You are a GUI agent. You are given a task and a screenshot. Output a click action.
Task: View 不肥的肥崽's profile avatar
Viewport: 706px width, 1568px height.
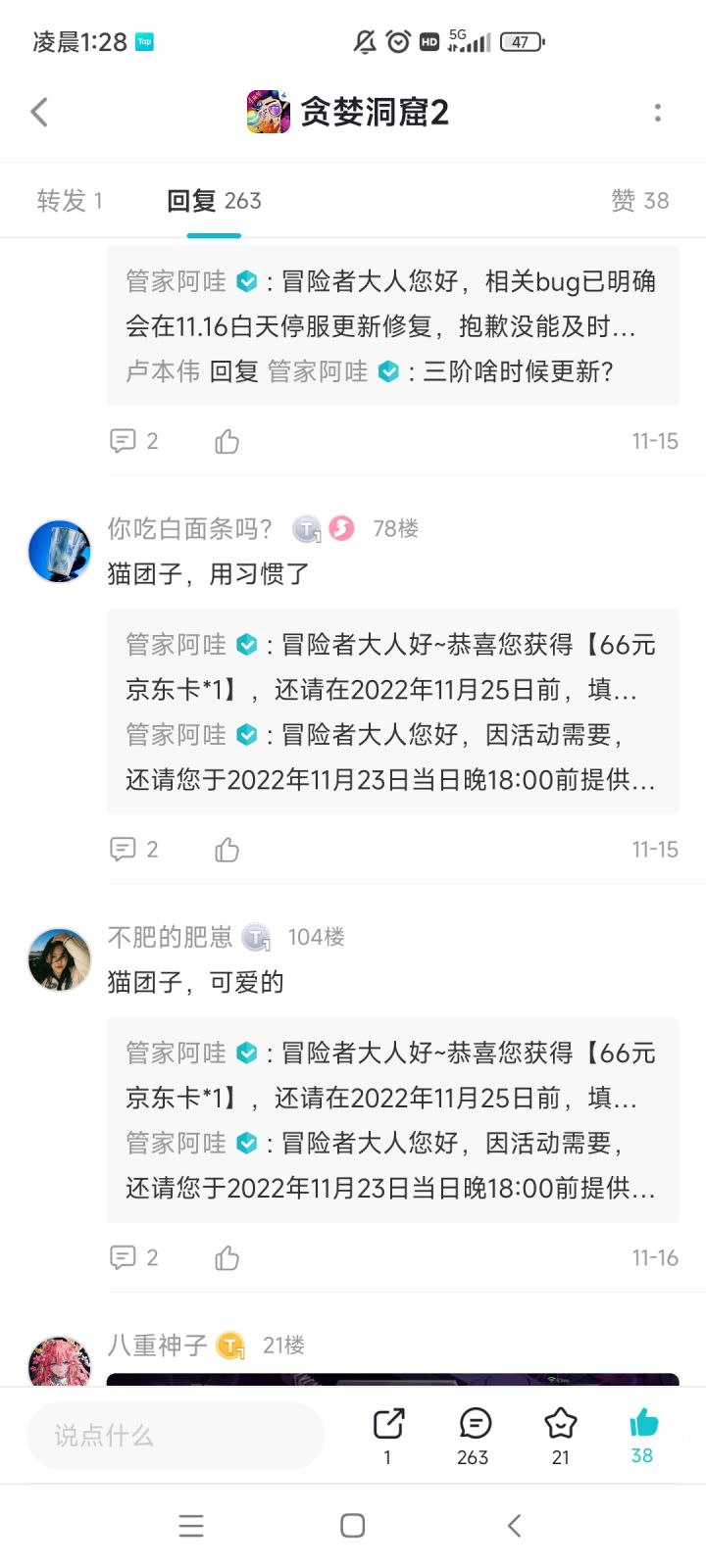click(59, 959)
